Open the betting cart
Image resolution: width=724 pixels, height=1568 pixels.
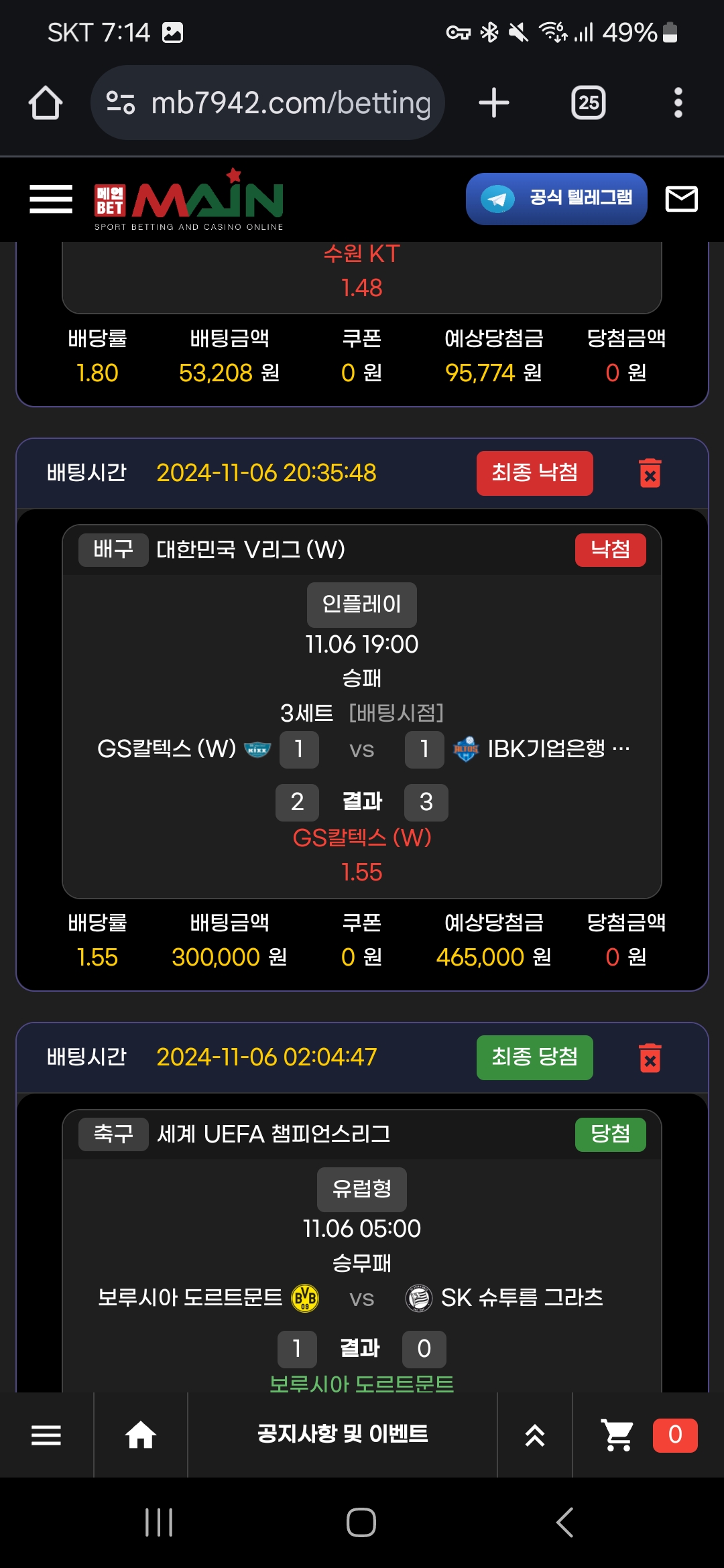(618, 1435)
